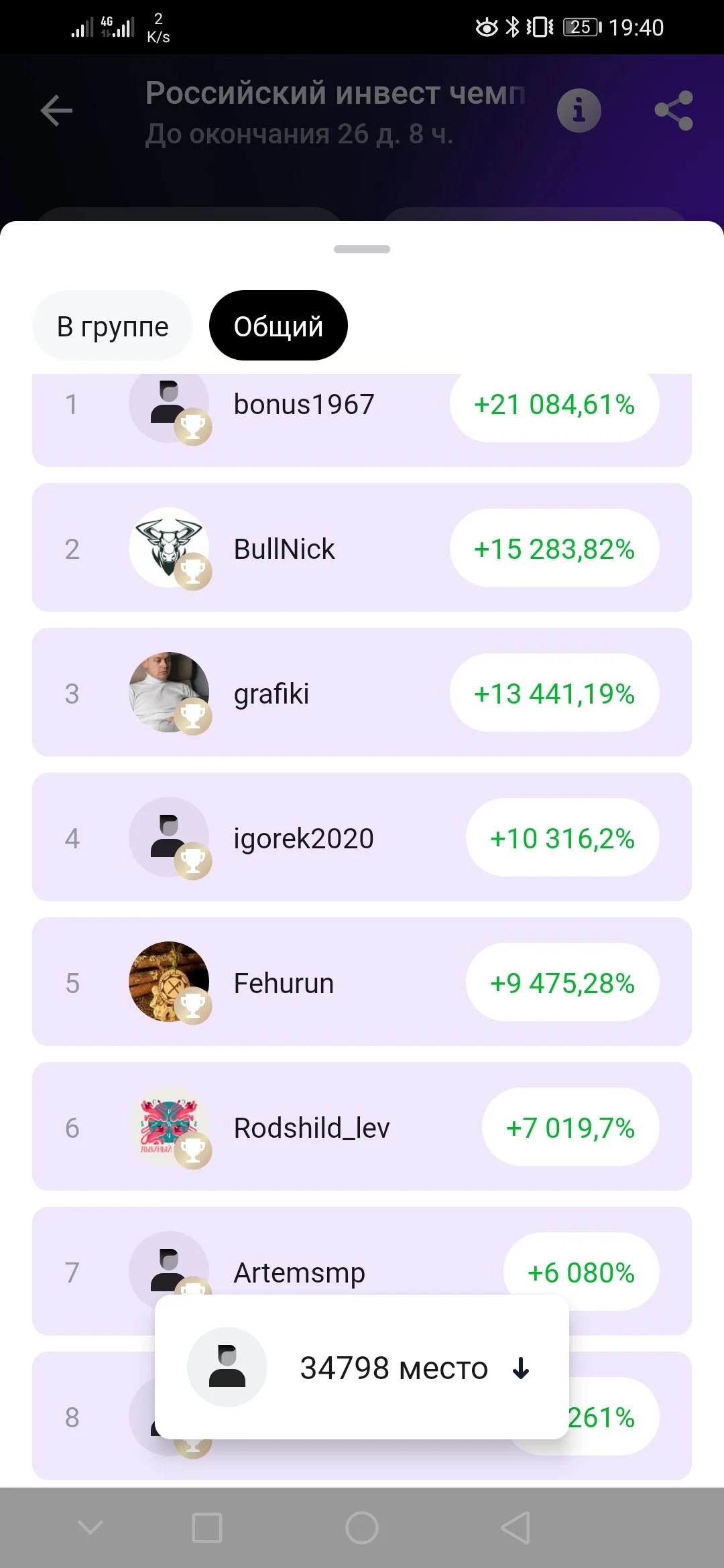Viewport: 724px width, 1568px height.
Task: Open BullNick's leaderboard entry
Action: click(x=362, y=547)
